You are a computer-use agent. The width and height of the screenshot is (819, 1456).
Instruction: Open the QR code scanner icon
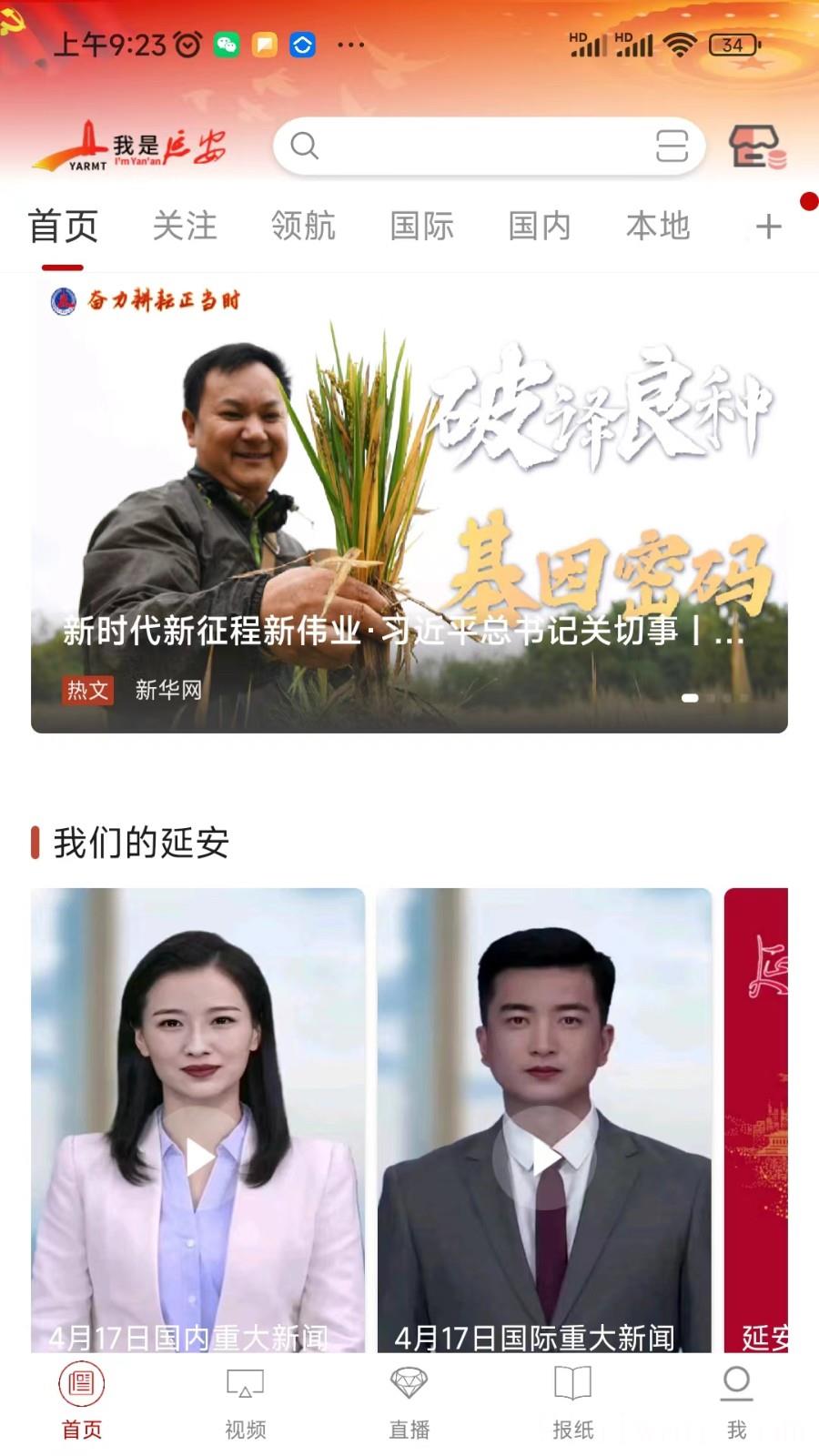(673, 147)
